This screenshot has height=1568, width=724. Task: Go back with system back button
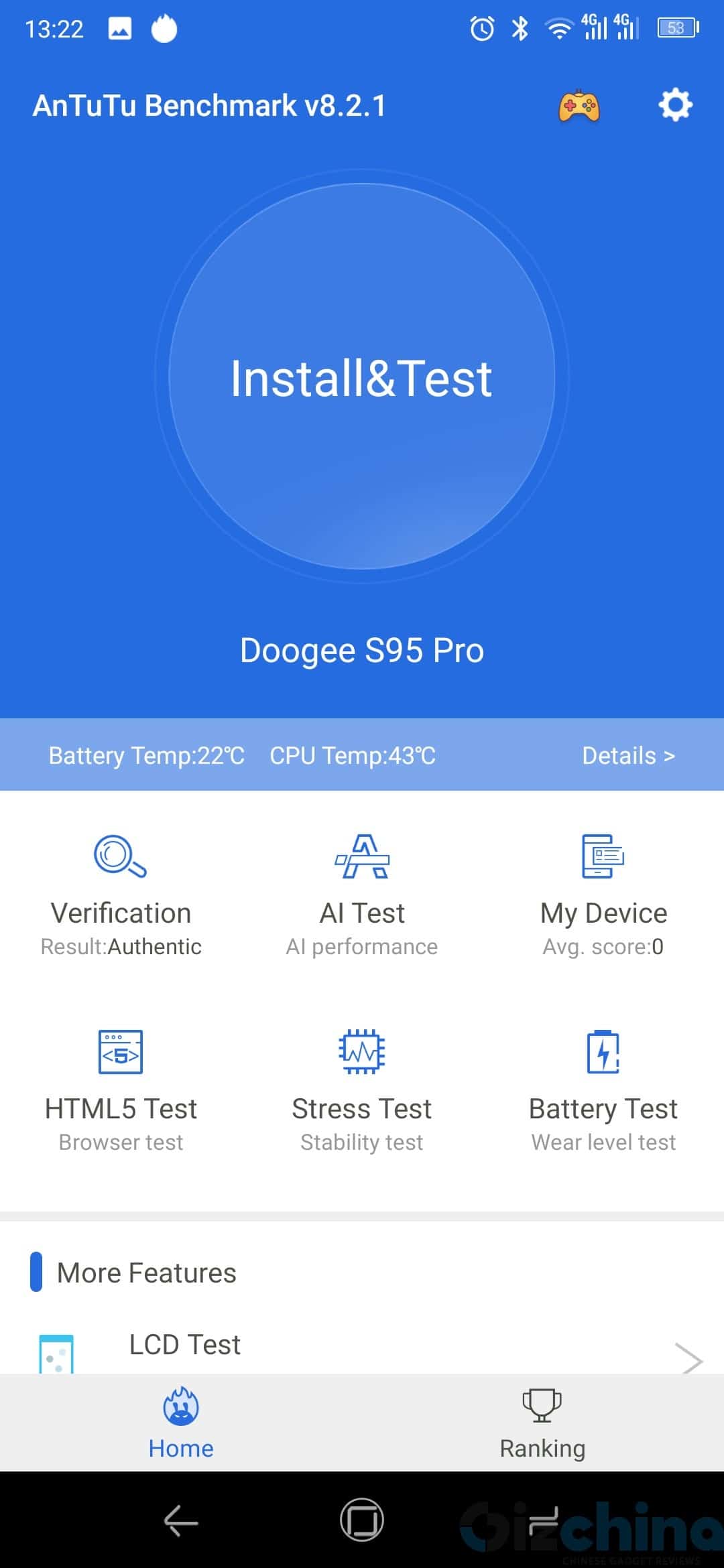point(181,1520)
